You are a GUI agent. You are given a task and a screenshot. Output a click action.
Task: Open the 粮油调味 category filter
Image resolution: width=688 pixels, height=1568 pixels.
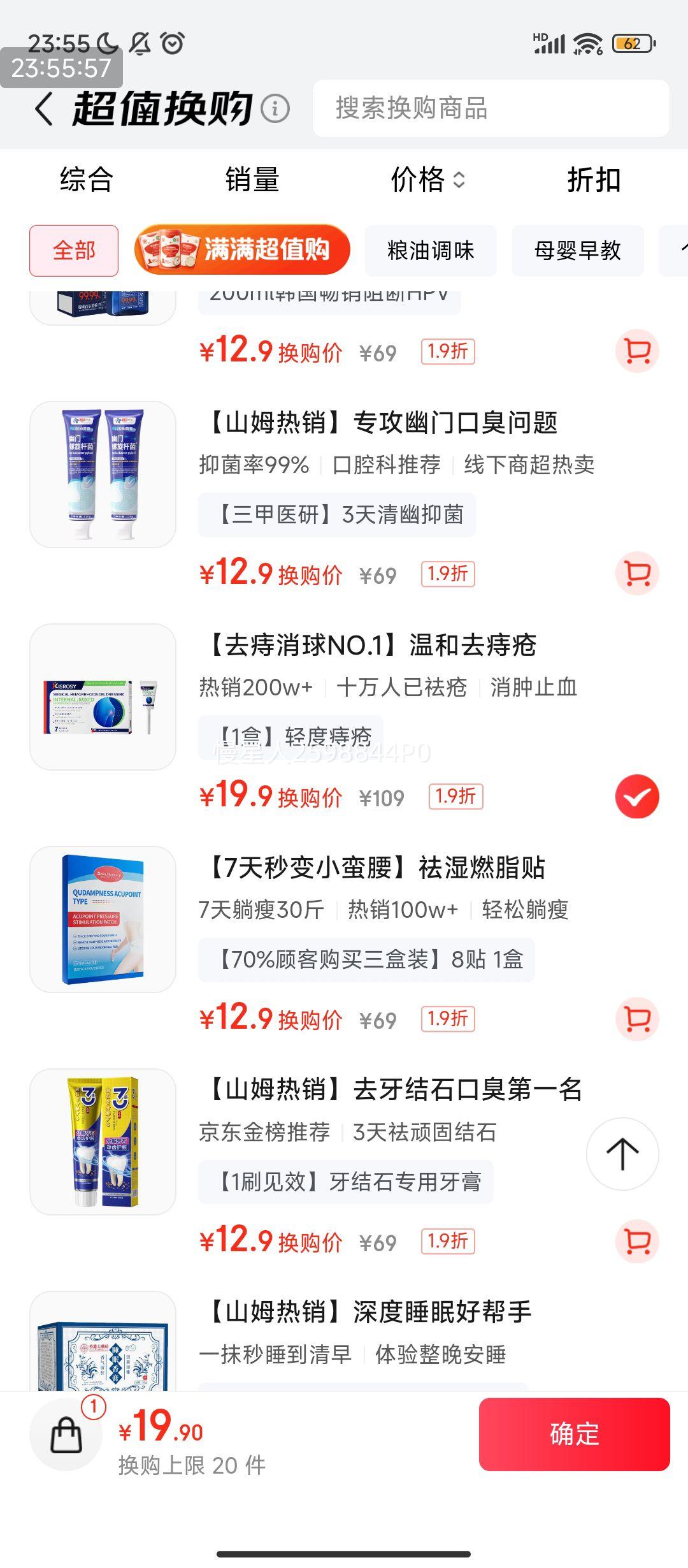coord(430,251)
